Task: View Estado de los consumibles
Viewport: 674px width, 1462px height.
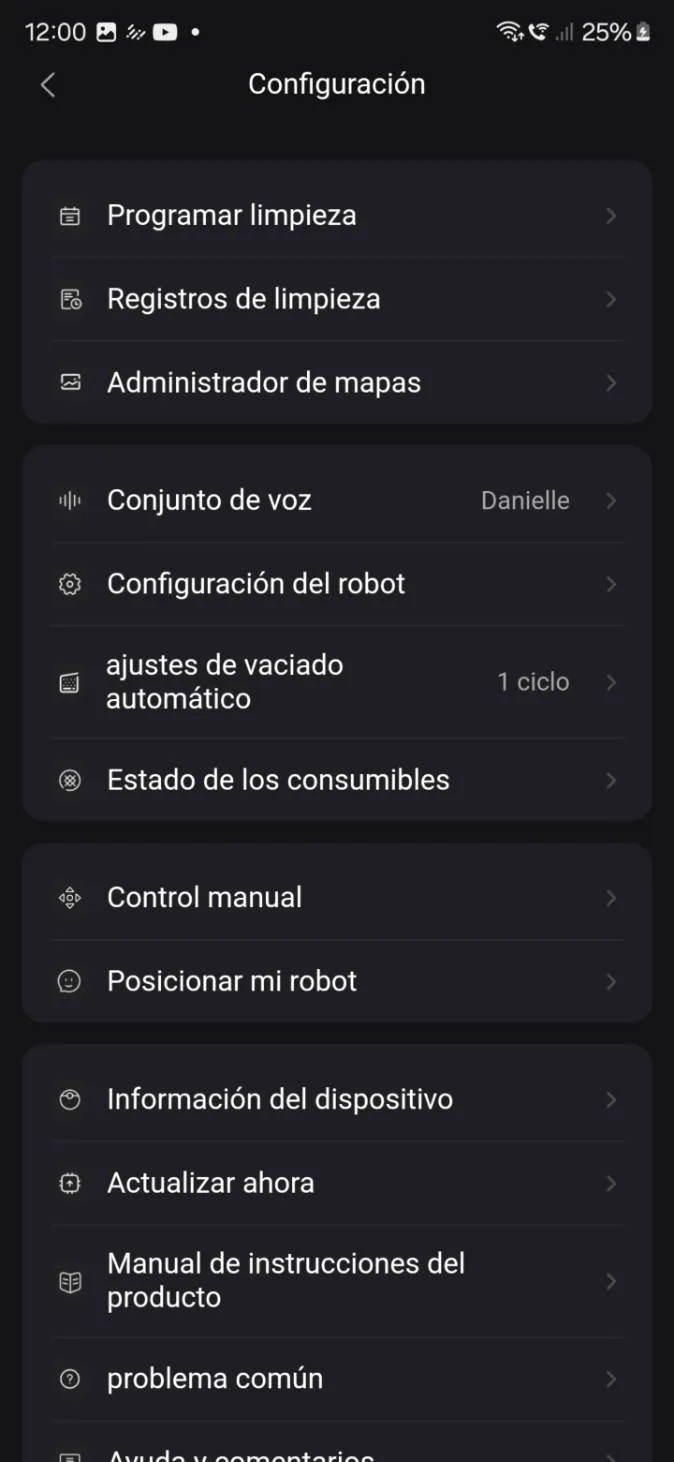Action: click(x=337, y=780)
